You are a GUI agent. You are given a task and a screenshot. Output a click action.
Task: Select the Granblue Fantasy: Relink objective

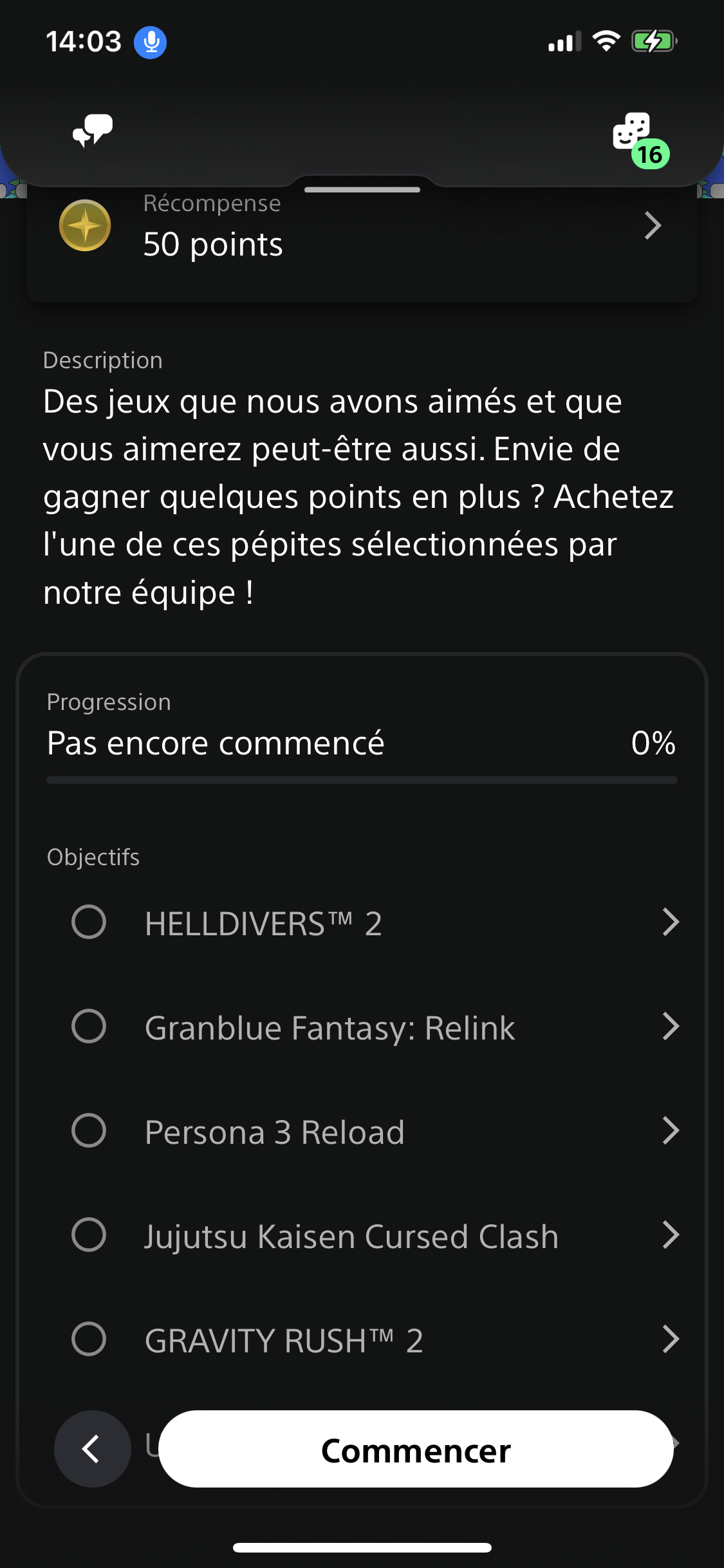[376, 1027]
